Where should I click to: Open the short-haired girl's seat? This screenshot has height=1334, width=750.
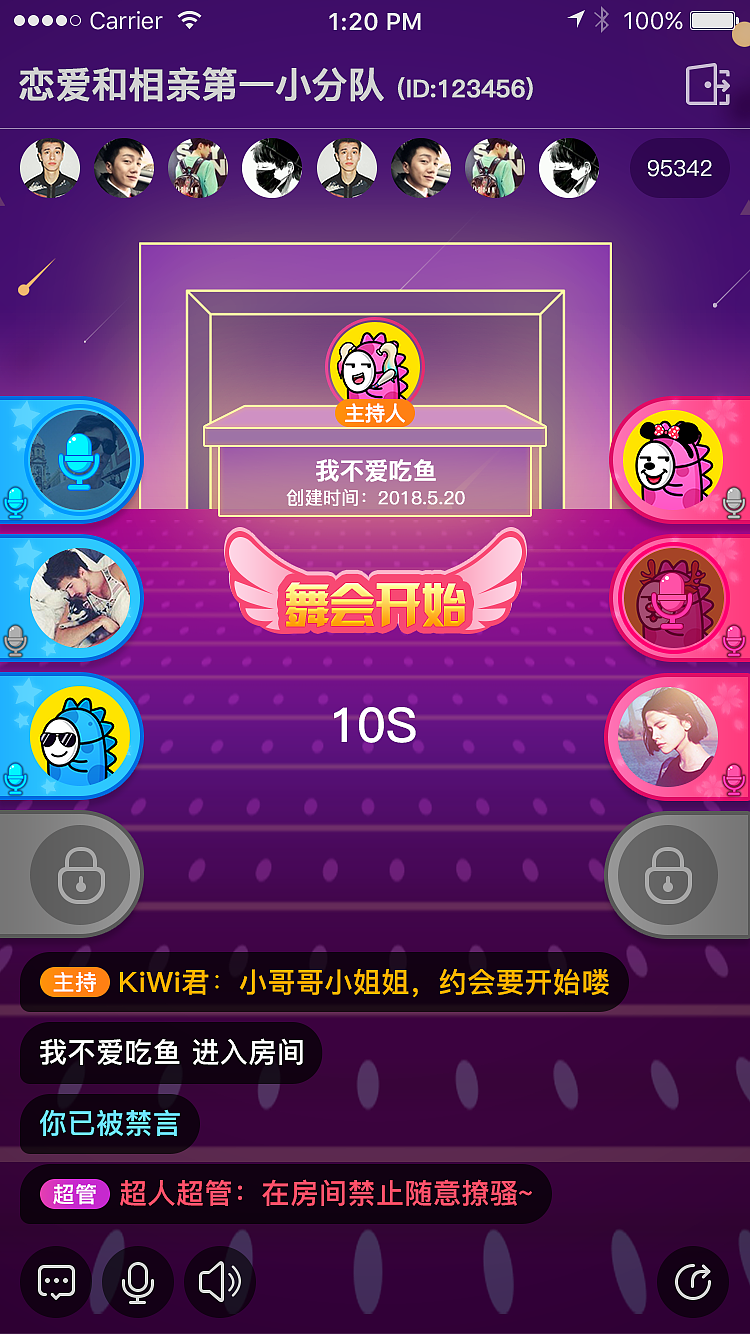click(x=668, y=737)
